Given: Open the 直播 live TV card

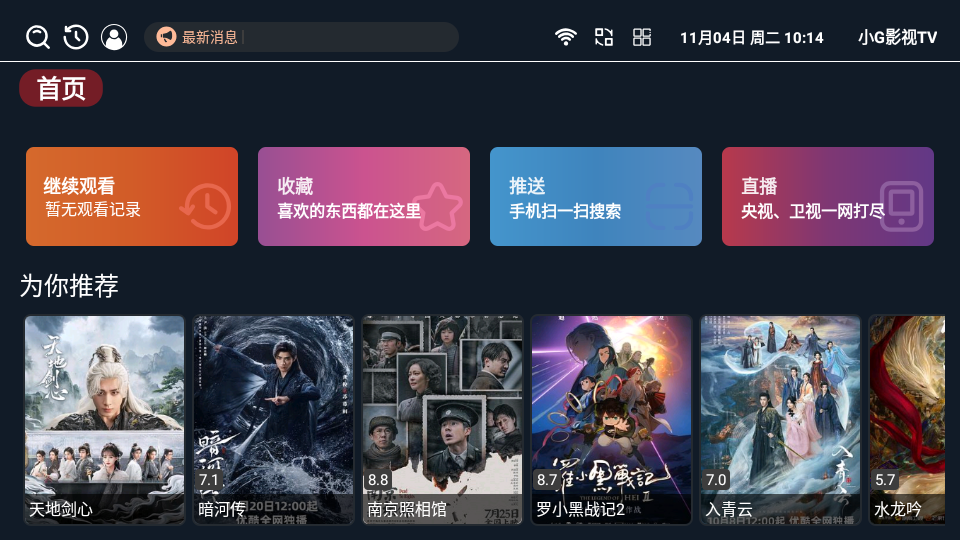Looking at the screenshot, I should pos(828,196).
